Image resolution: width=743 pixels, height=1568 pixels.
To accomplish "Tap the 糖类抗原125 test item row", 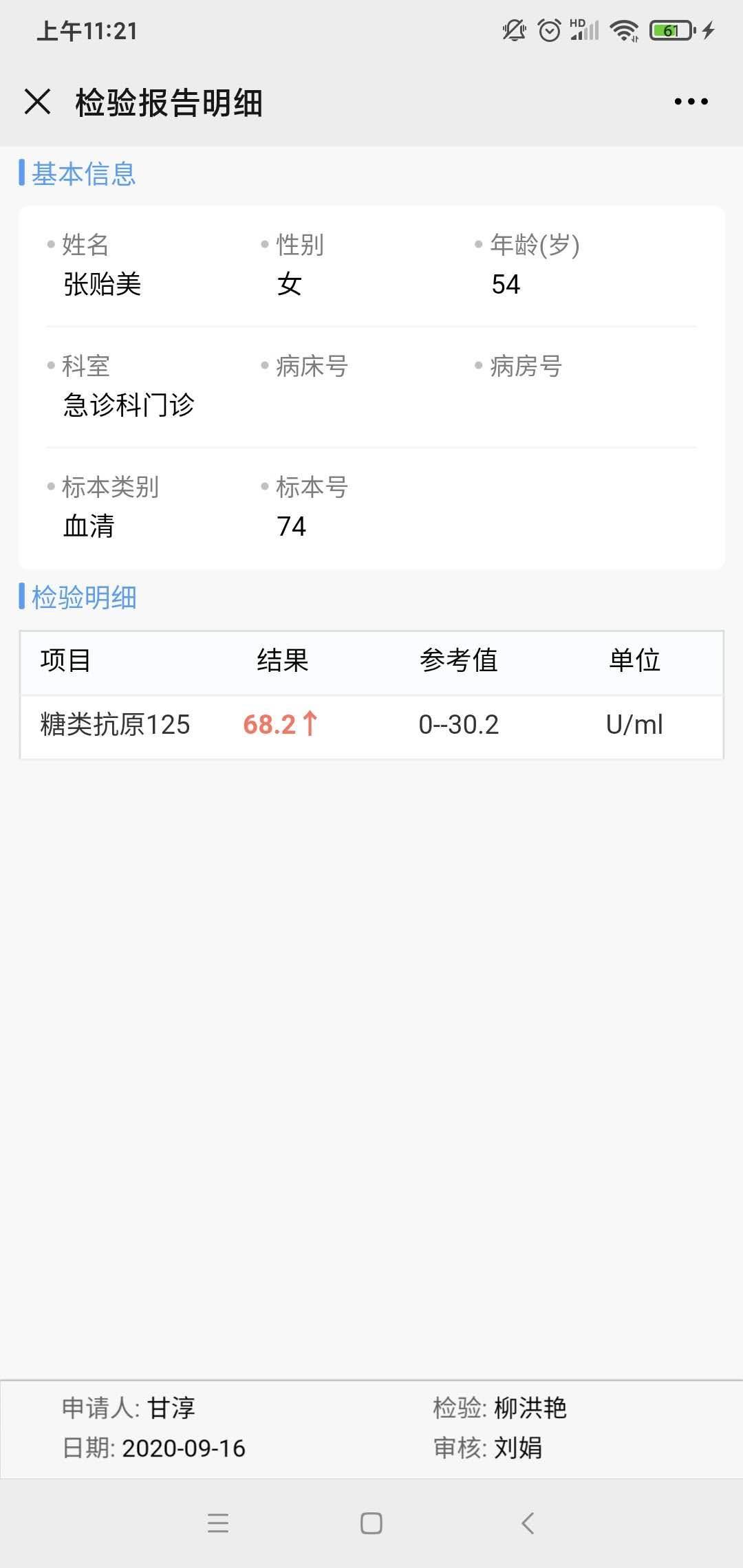I will point(114,725).
